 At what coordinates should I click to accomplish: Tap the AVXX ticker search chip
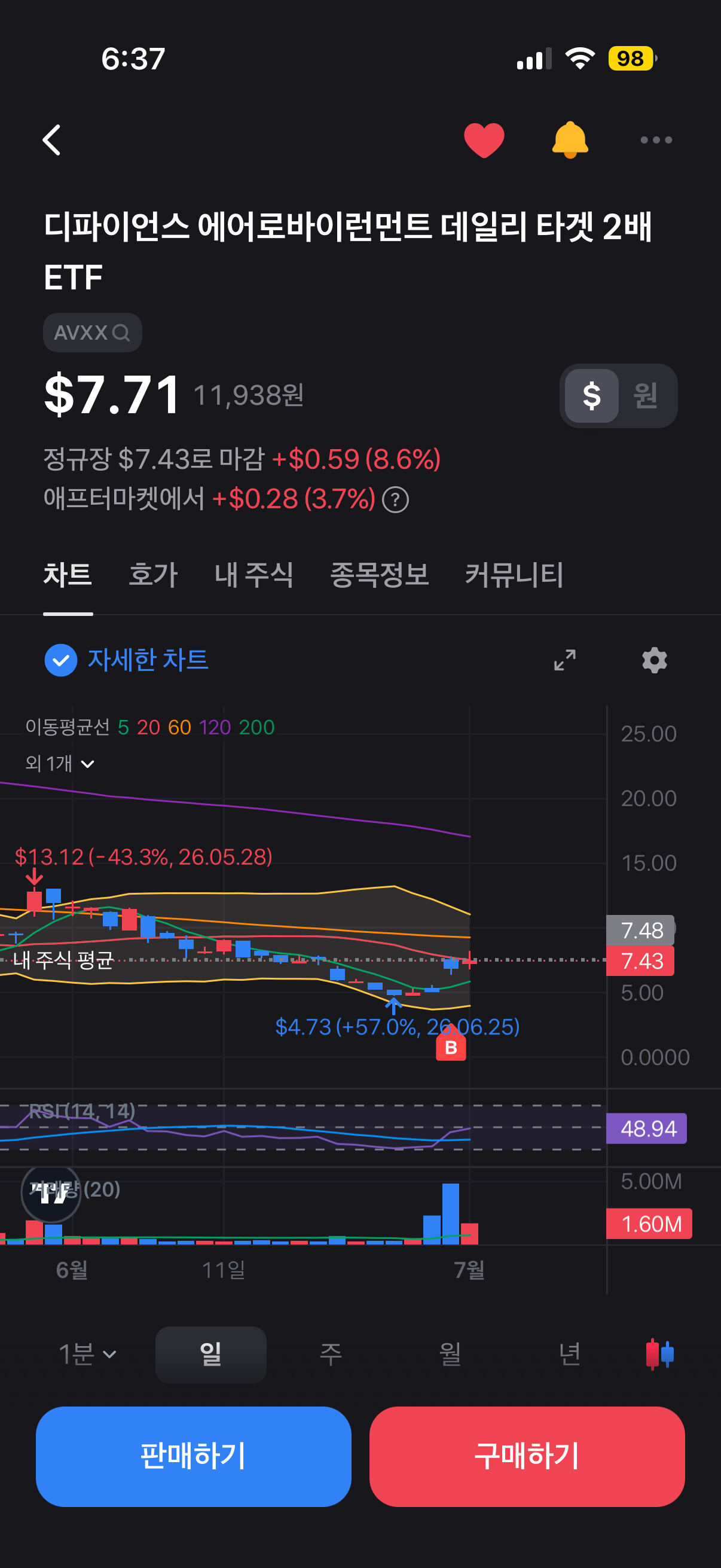point(93,332)
